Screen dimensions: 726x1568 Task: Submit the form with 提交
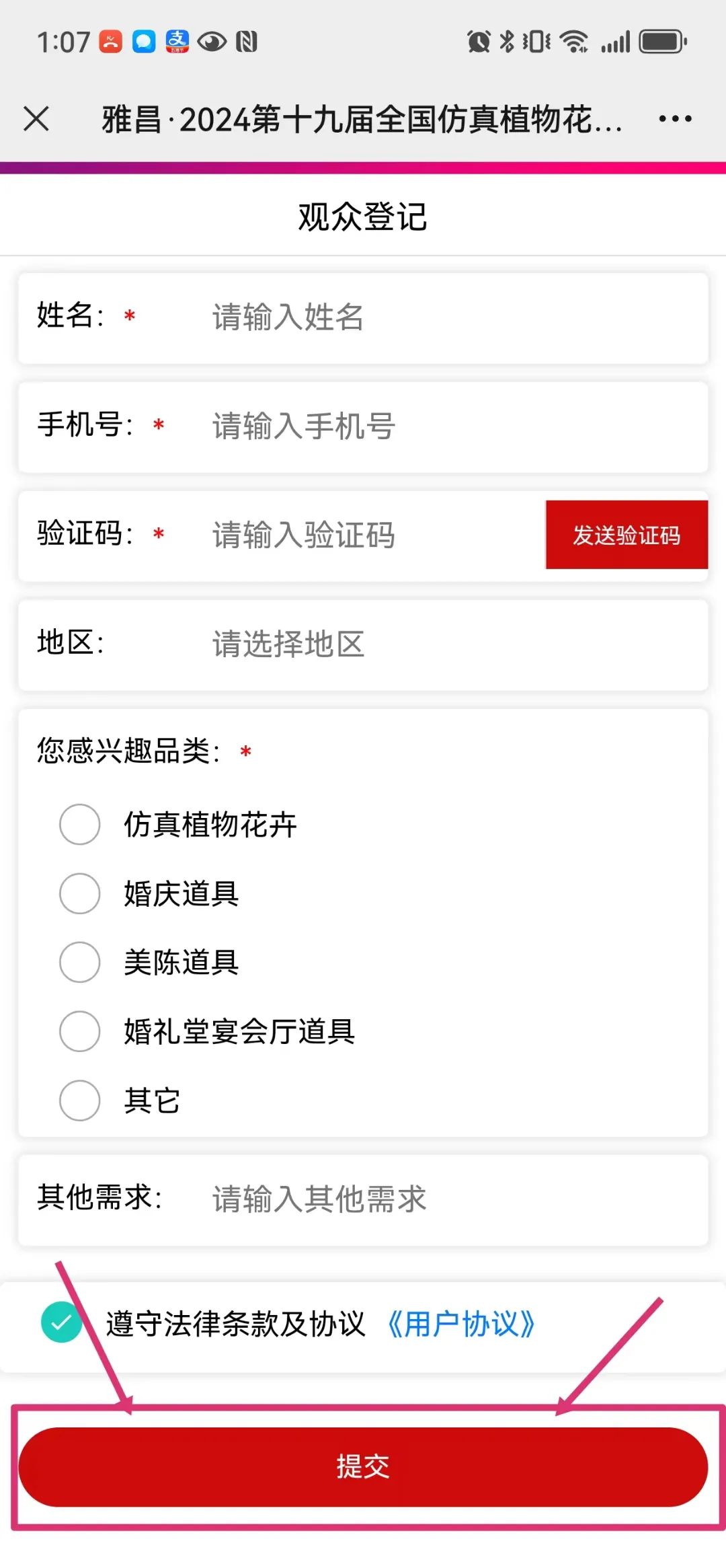(x=363, y=1467)
